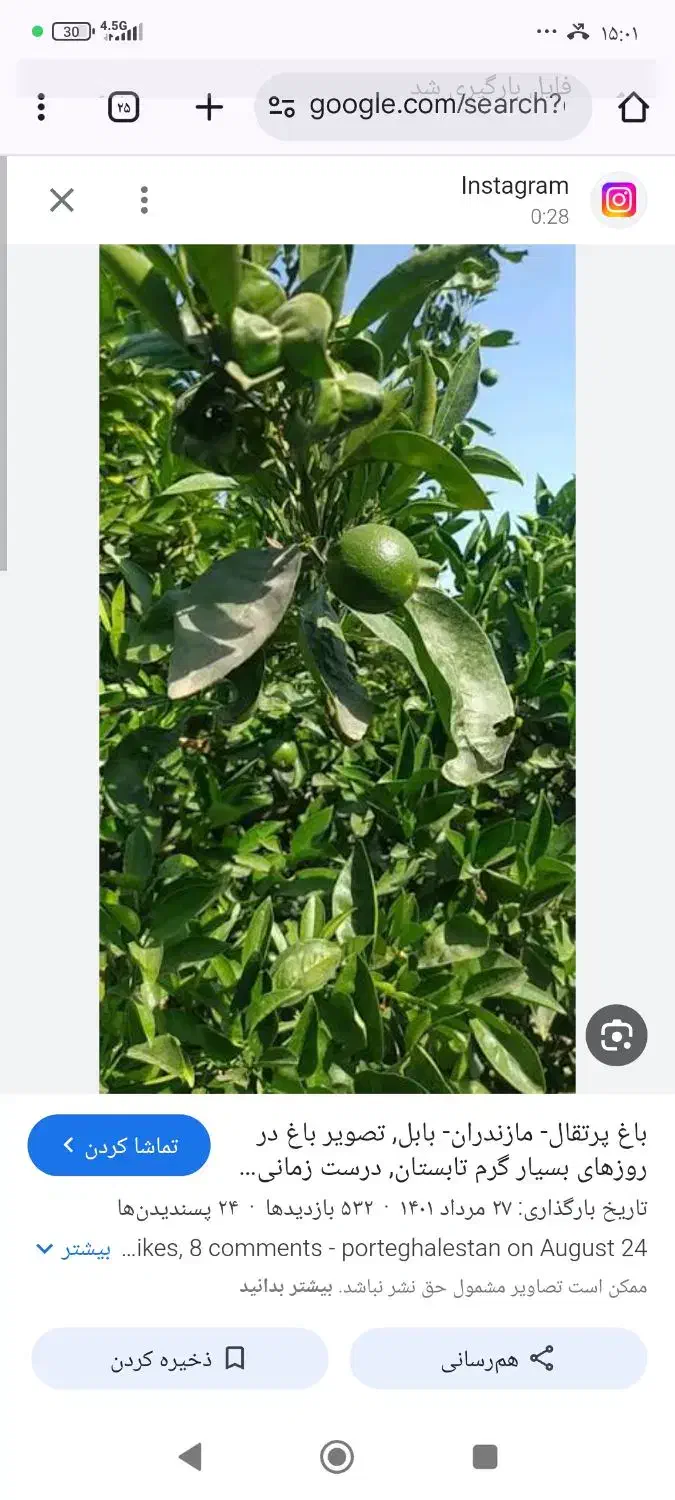This screenshot has height=1500, width=675.
Task: Save the result with ذخیره کردن
Action: 180,1359
